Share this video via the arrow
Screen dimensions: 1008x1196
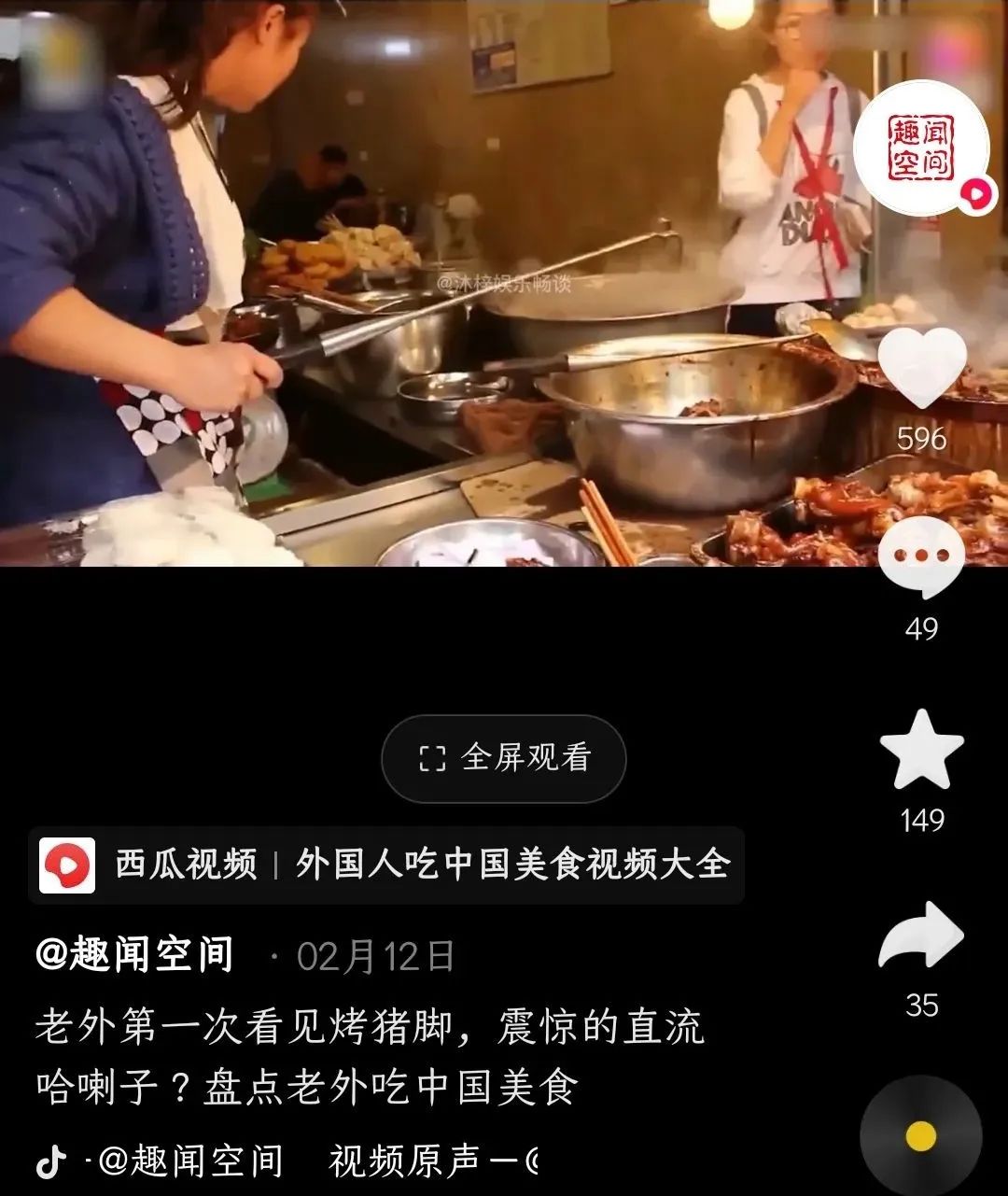pyautogui.click(x=921, y=936)
